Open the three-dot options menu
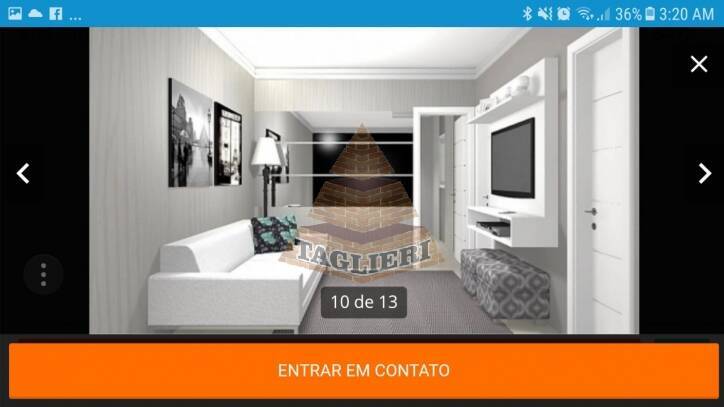The width and height of the screenshot is (724, 407). [43, 274]
